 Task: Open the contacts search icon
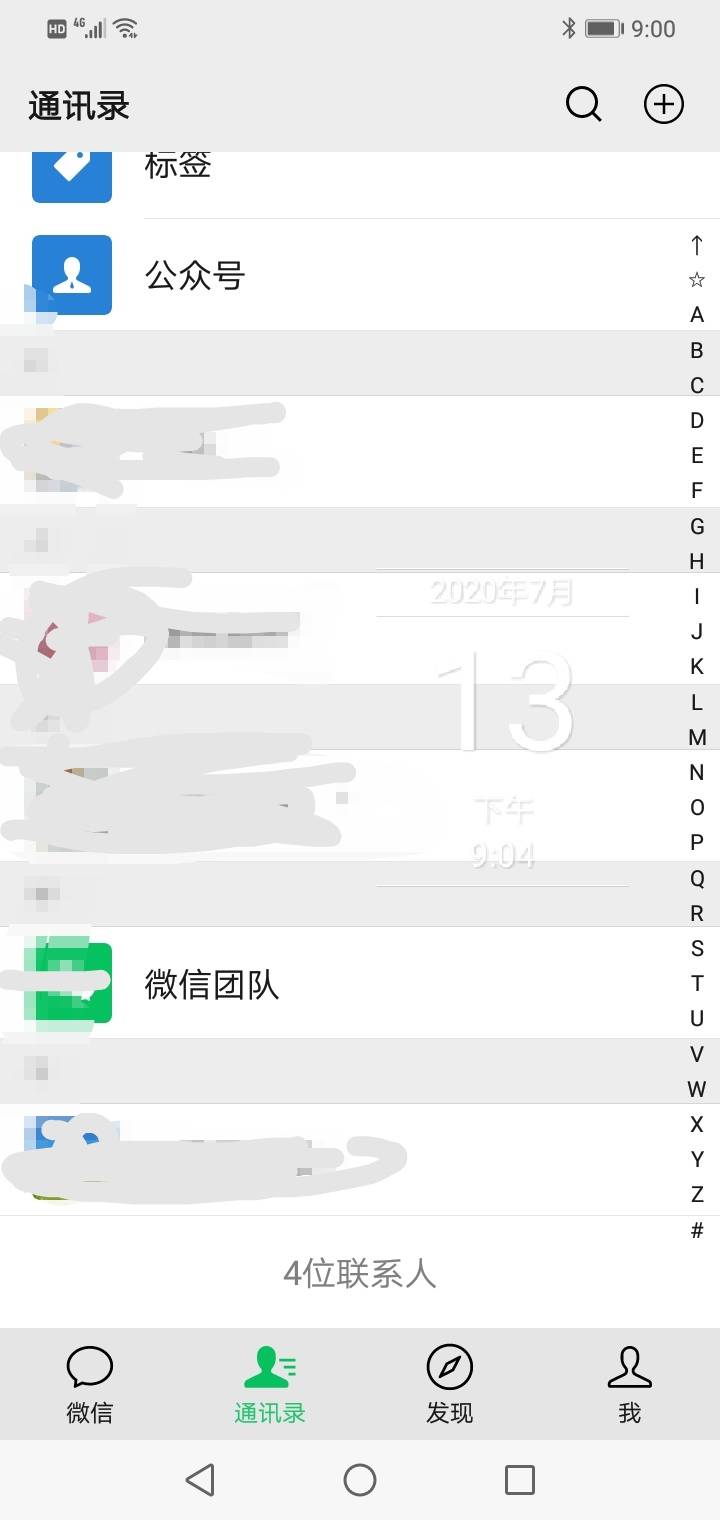point(583,104)
